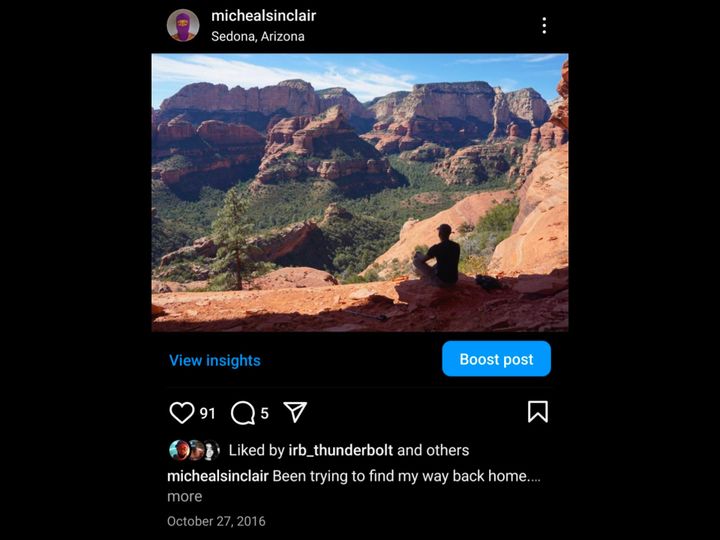Like the post with the heart icon
This screenshot has width=720, height=540.
tap(181, 412)
